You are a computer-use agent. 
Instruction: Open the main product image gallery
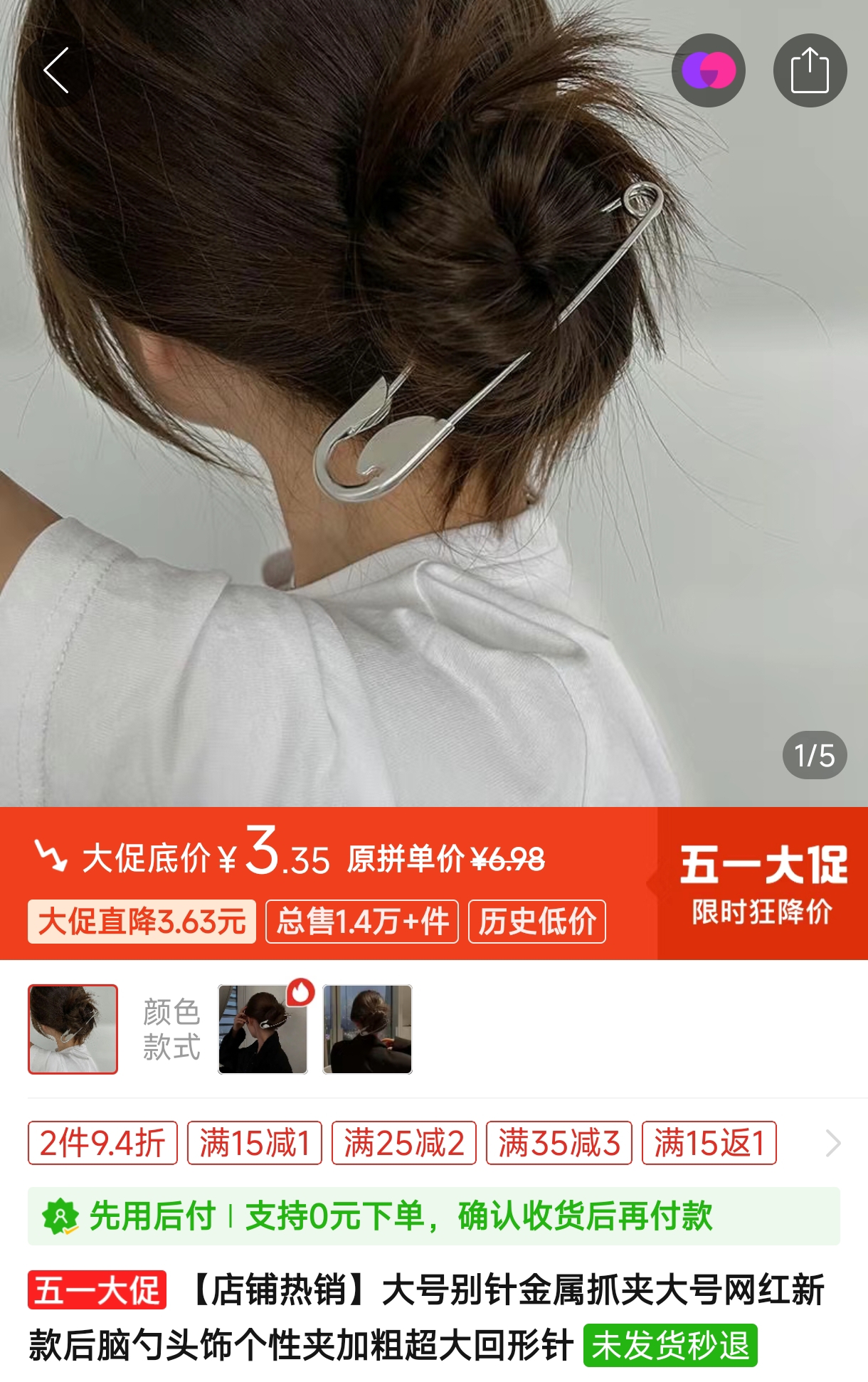(x=434, y=427)
